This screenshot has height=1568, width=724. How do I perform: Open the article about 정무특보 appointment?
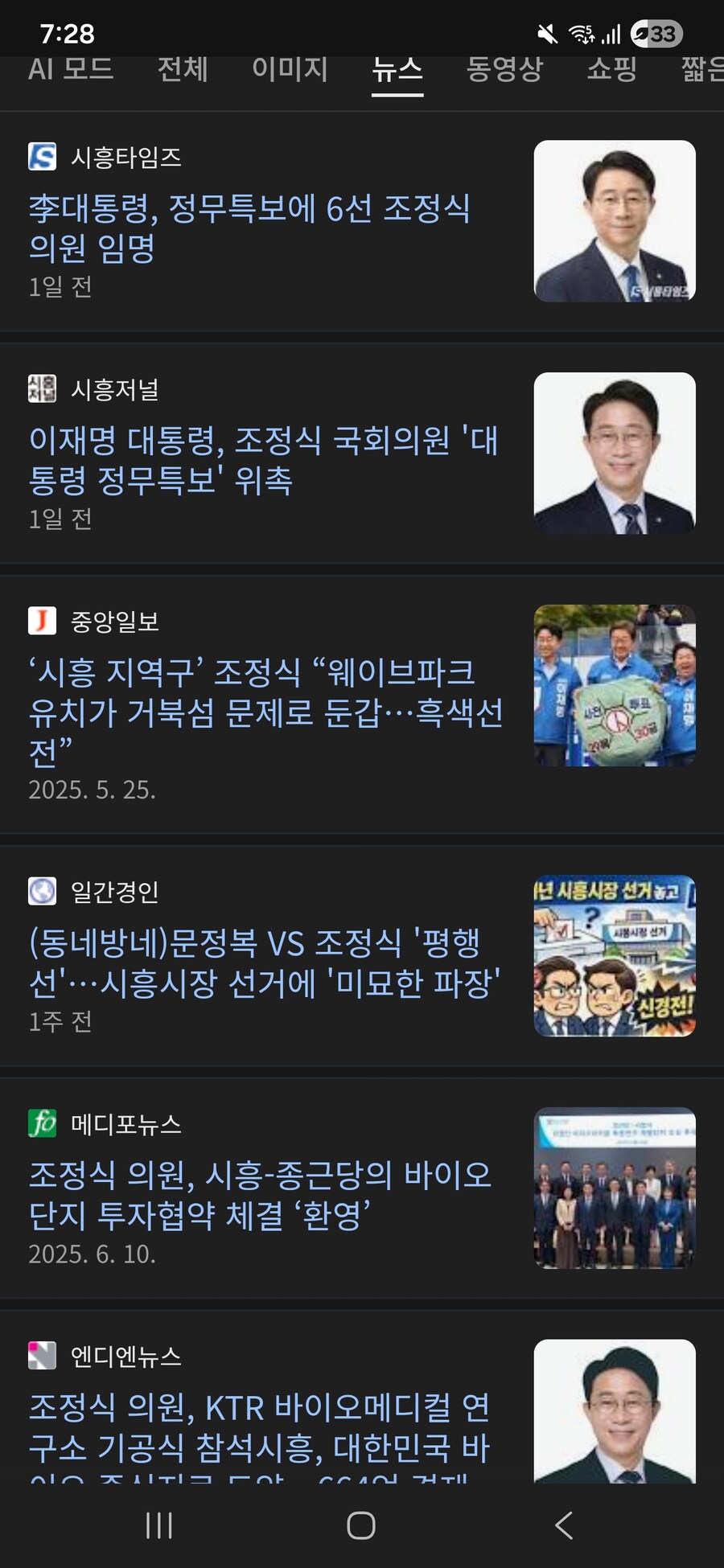251,228
